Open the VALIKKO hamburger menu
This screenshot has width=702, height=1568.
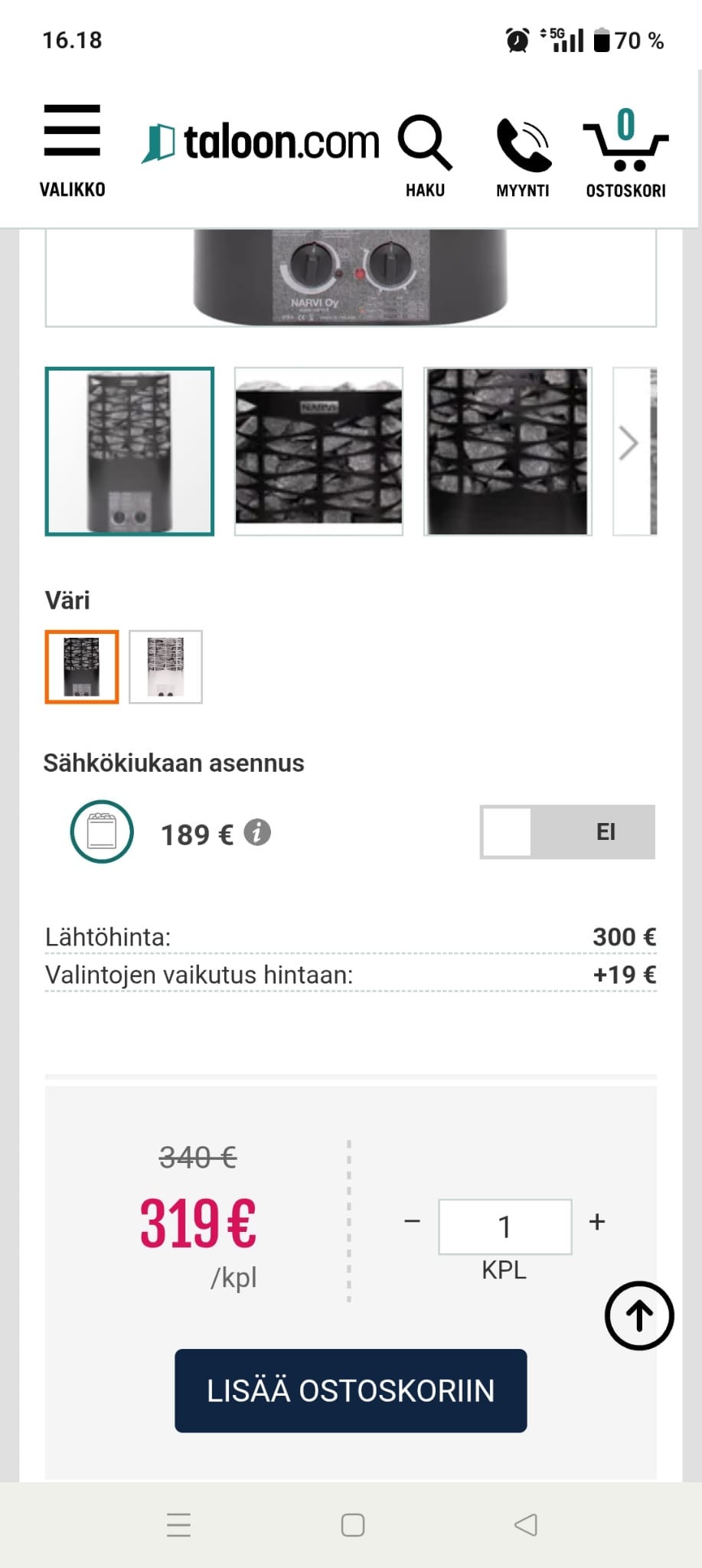coord(72,151)
